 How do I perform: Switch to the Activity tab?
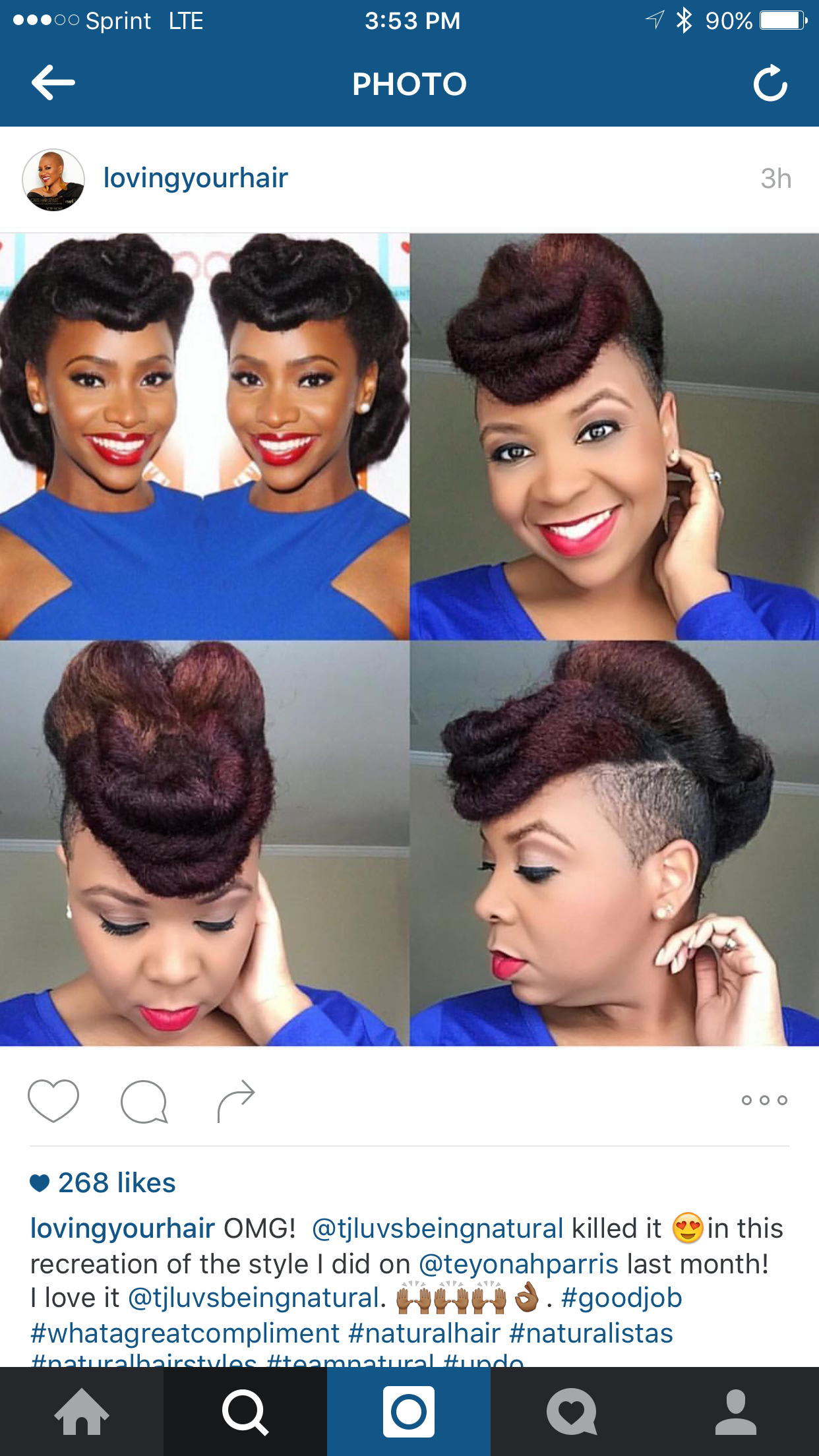coord(572,1411)
